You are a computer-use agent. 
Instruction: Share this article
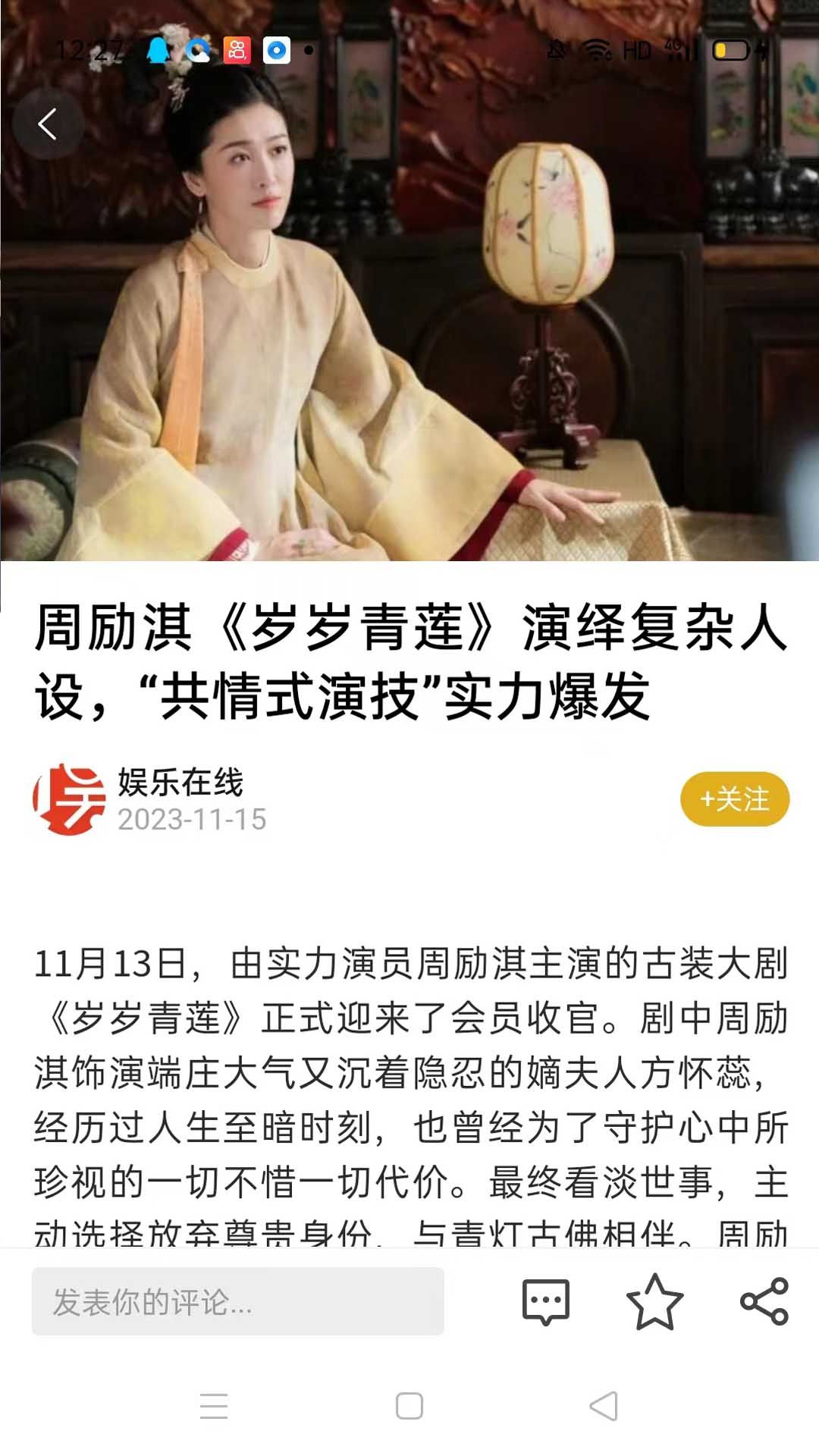tap(764, 1302)
